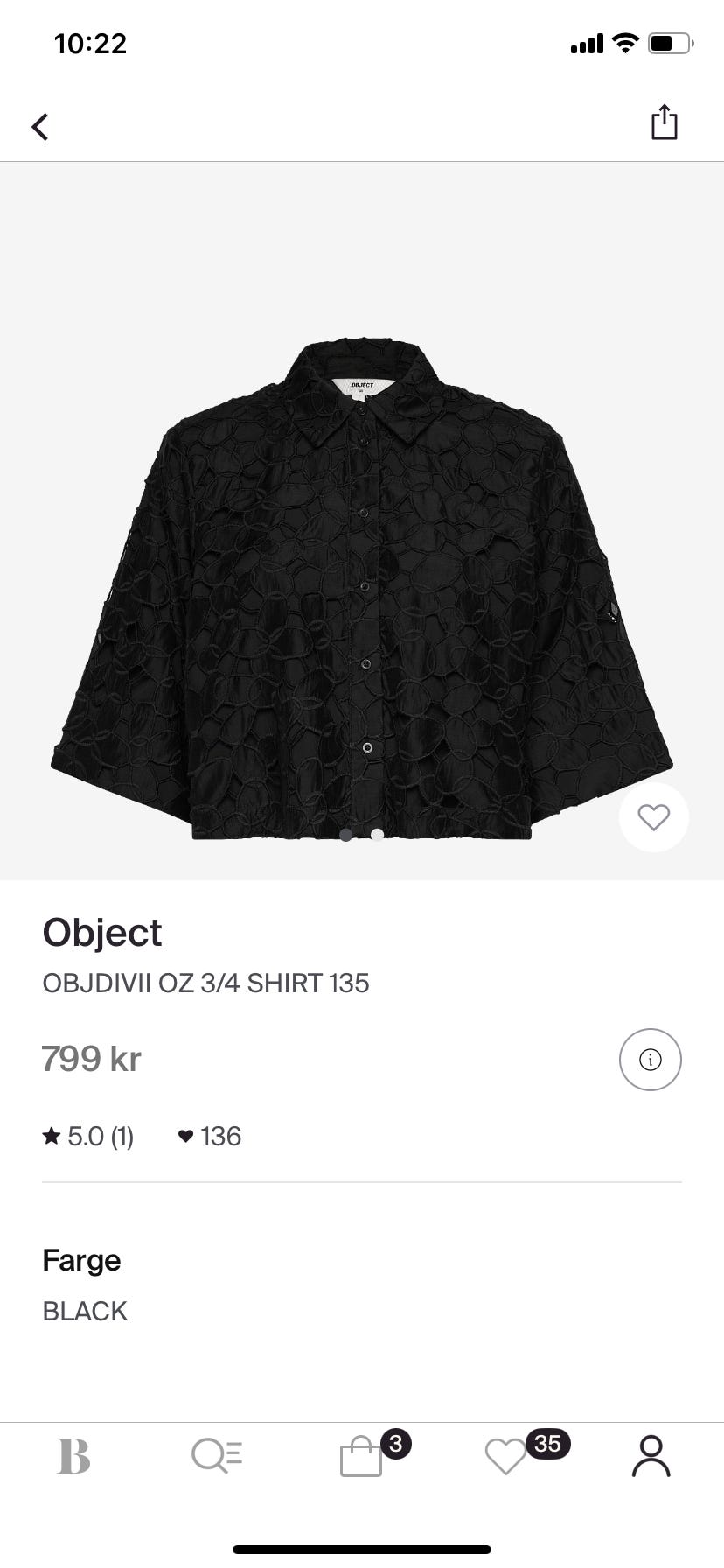The width and height of the screenshot is (724, 1568).
Task: Open product info via the circled i
Action: pos(650,1060)
